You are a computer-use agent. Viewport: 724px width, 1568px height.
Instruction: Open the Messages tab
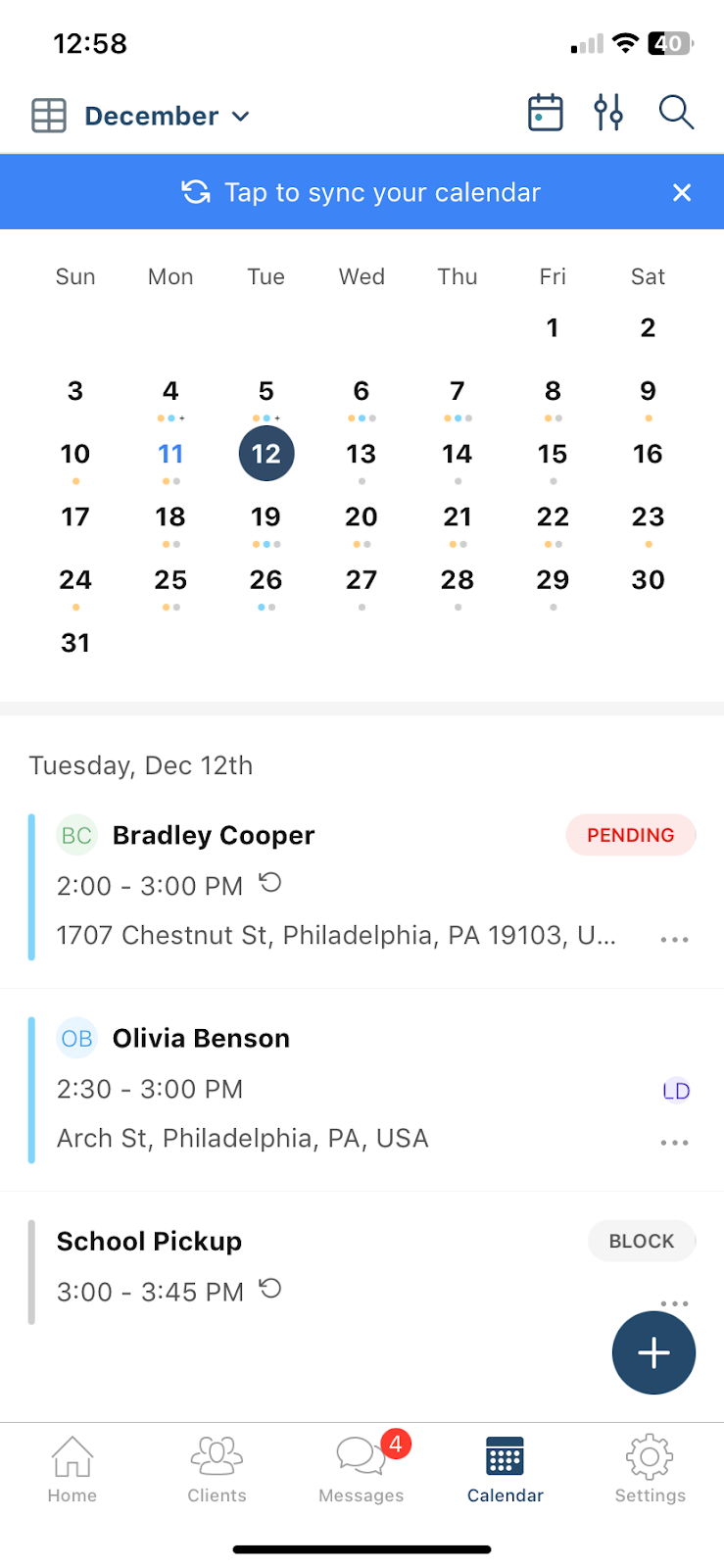(362, 1469)
